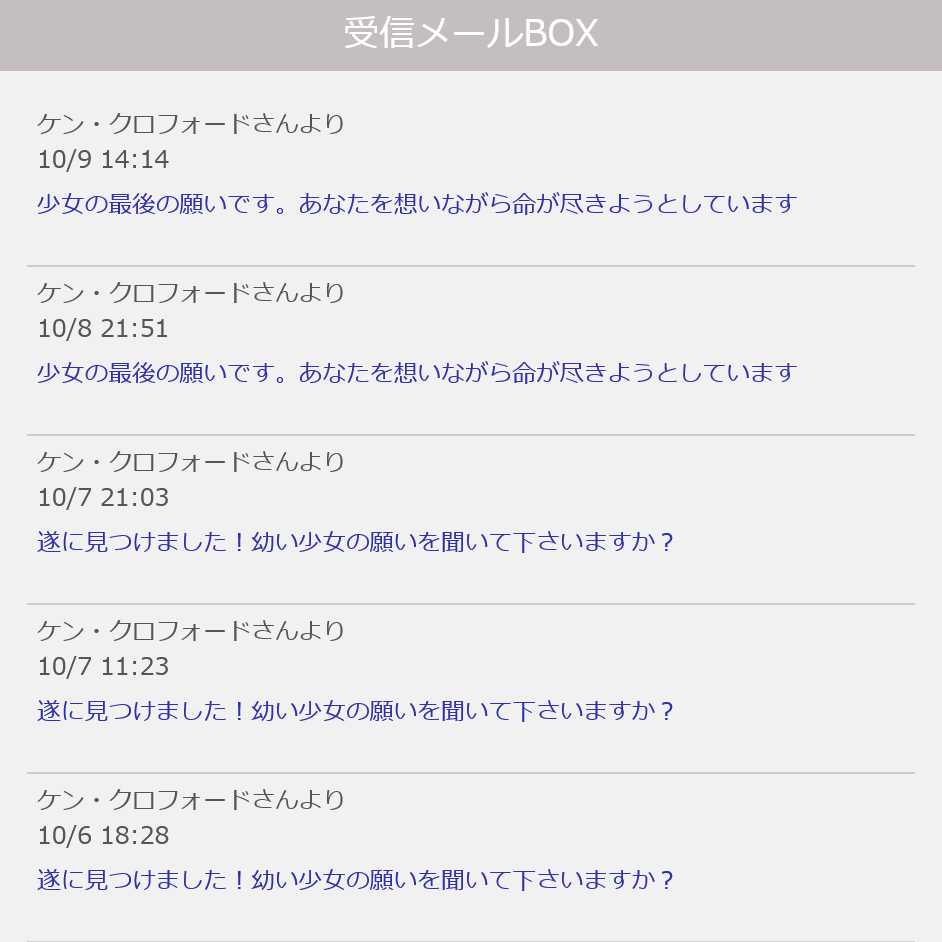Open the message dated 10/6 18:28

[355, 880]
